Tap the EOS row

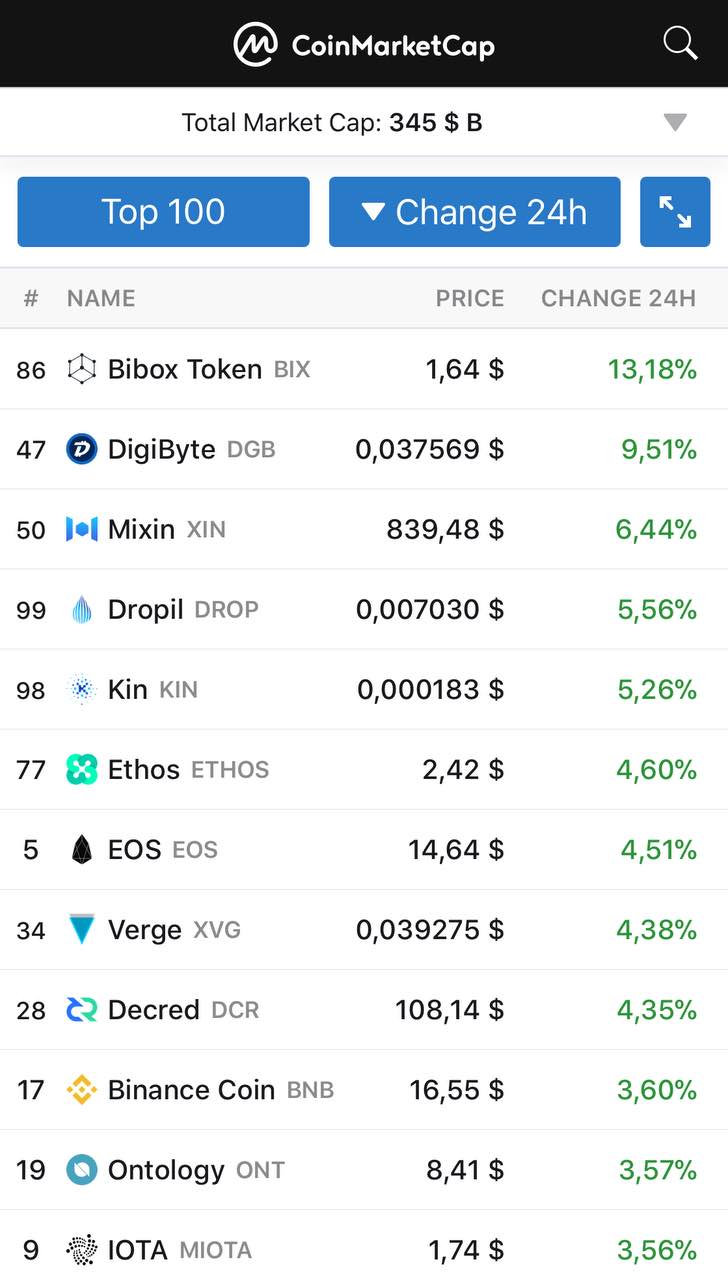[x=364, y=849]
